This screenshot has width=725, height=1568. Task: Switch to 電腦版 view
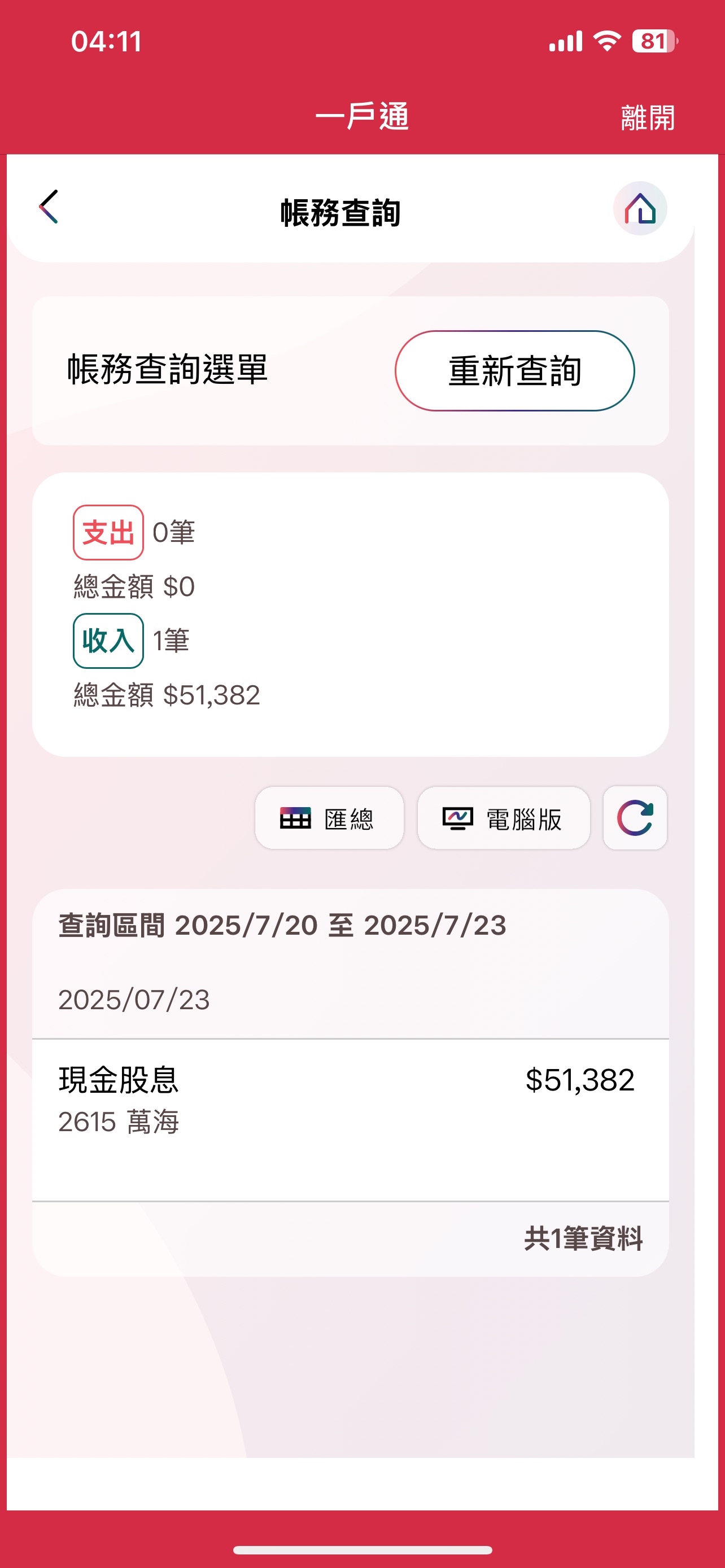[504, 818]
